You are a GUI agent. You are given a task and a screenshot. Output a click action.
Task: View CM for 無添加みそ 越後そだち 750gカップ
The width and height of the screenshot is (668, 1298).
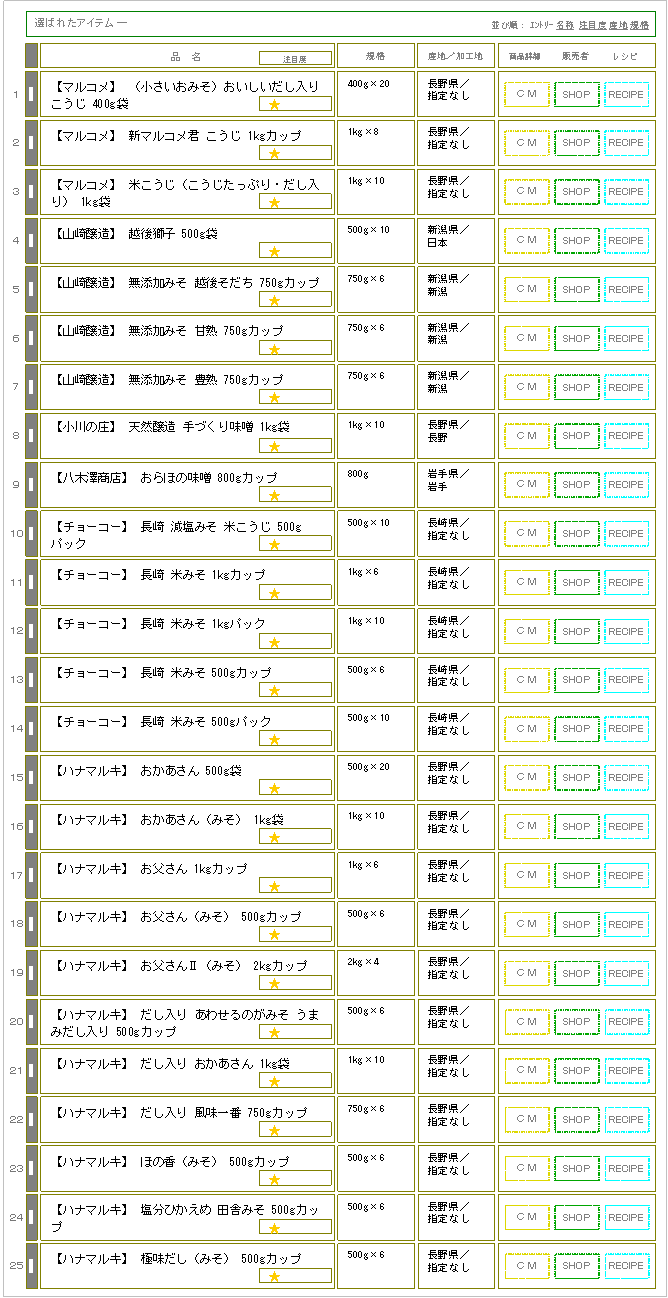click(x=526, y=290)
